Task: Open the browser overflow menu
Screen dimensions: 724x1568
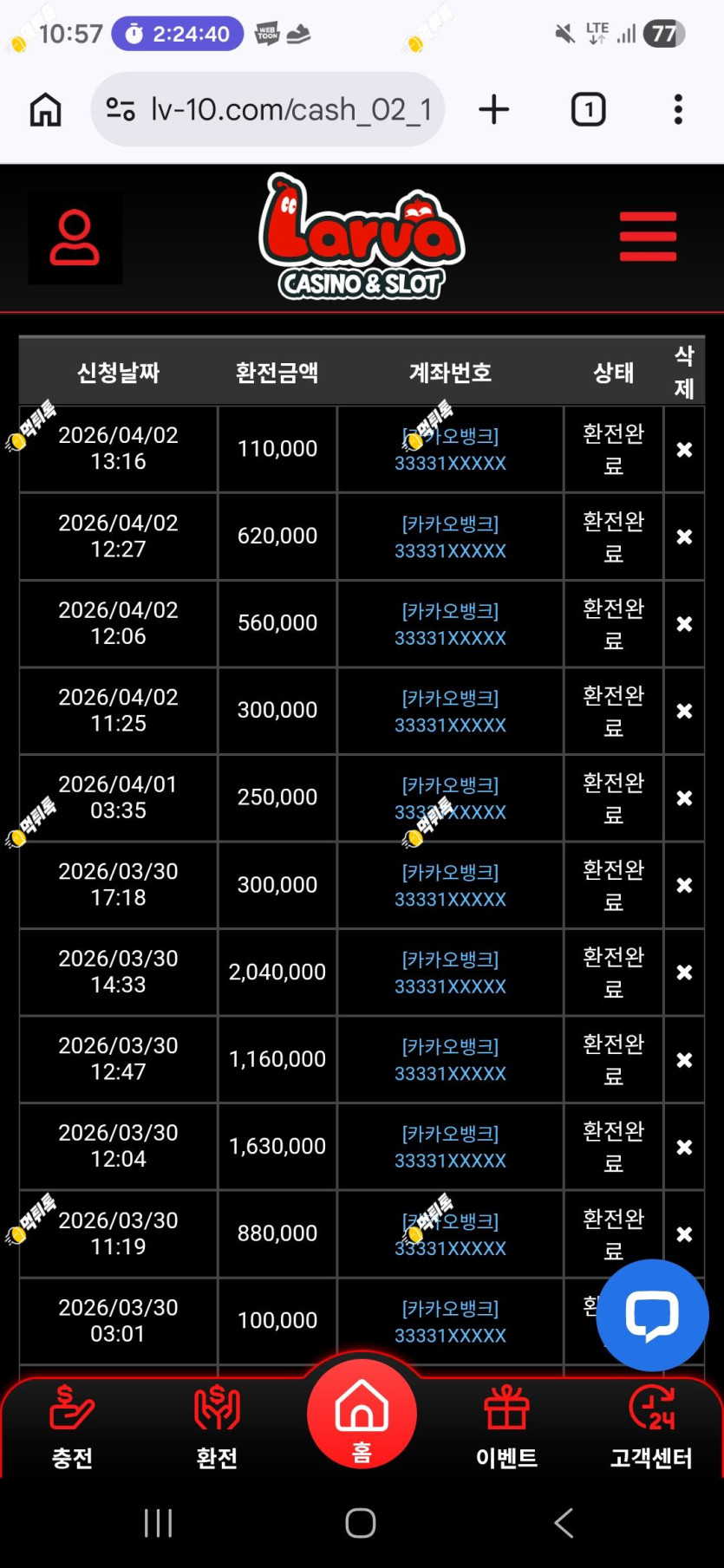Action: tap(678, 110)
